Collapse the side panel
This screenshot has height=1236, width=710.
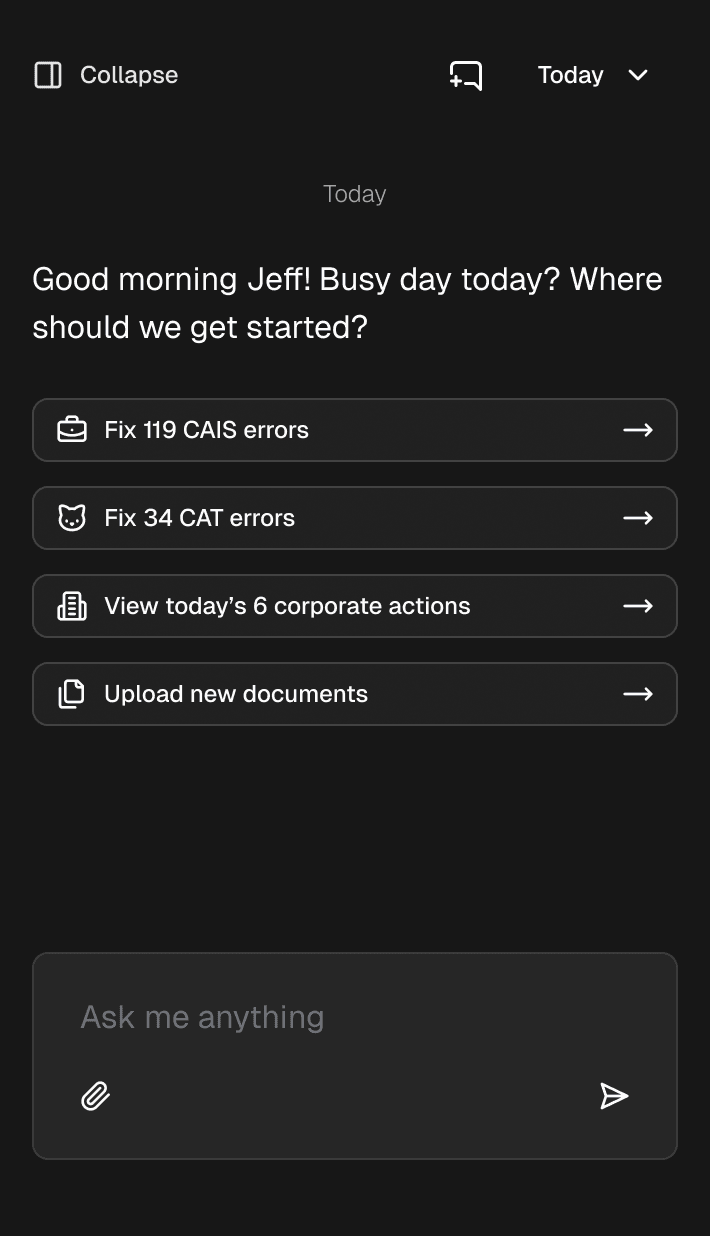106,75
